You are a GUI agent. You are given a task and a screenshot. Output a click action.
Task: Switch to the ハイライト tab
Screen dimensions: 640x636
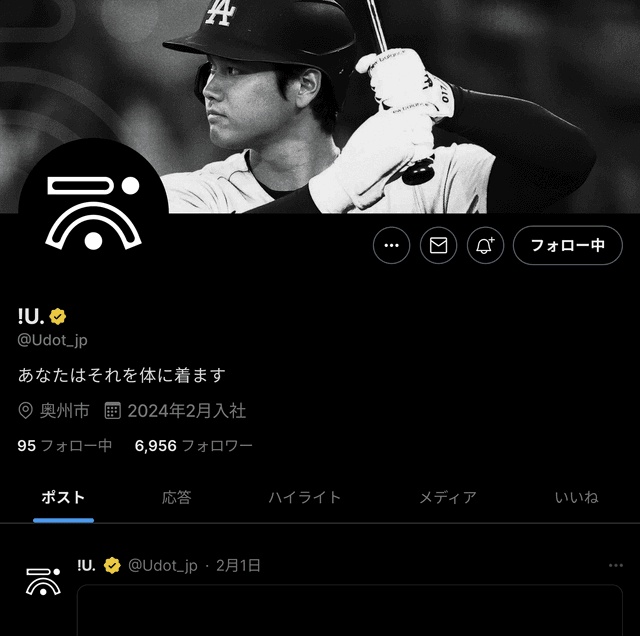tap(305, 497)
